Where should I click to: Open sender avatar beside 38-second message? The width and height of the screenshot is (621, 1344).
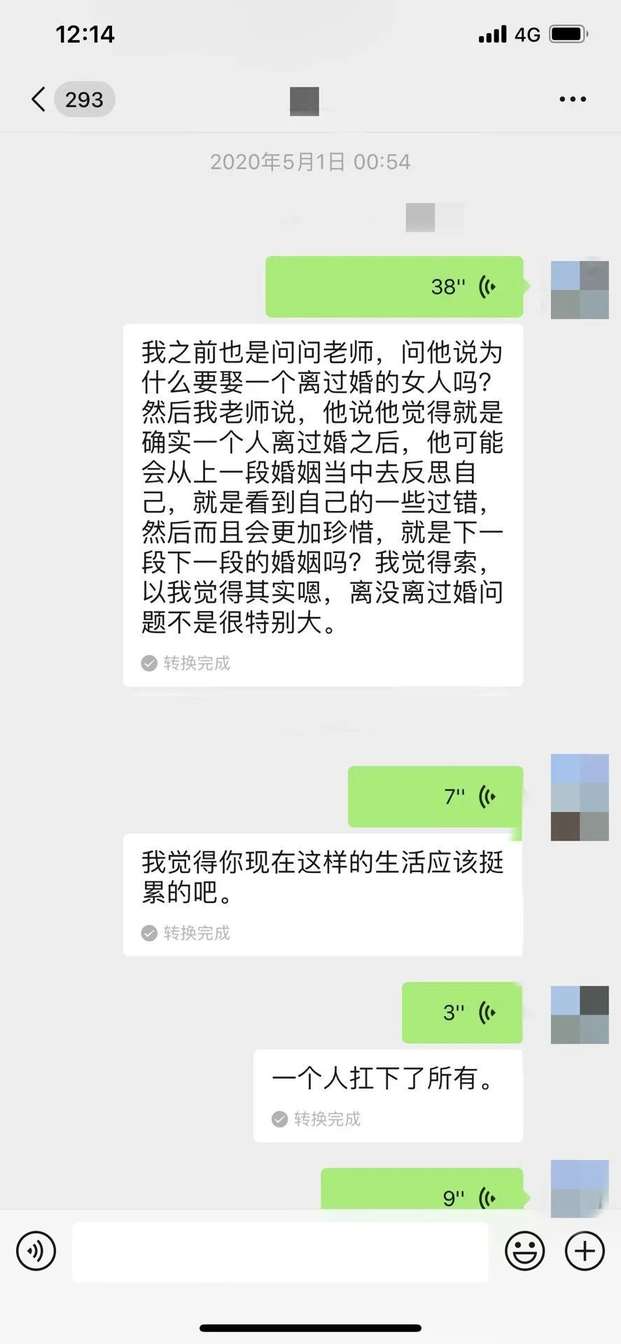tap(580, 289)
